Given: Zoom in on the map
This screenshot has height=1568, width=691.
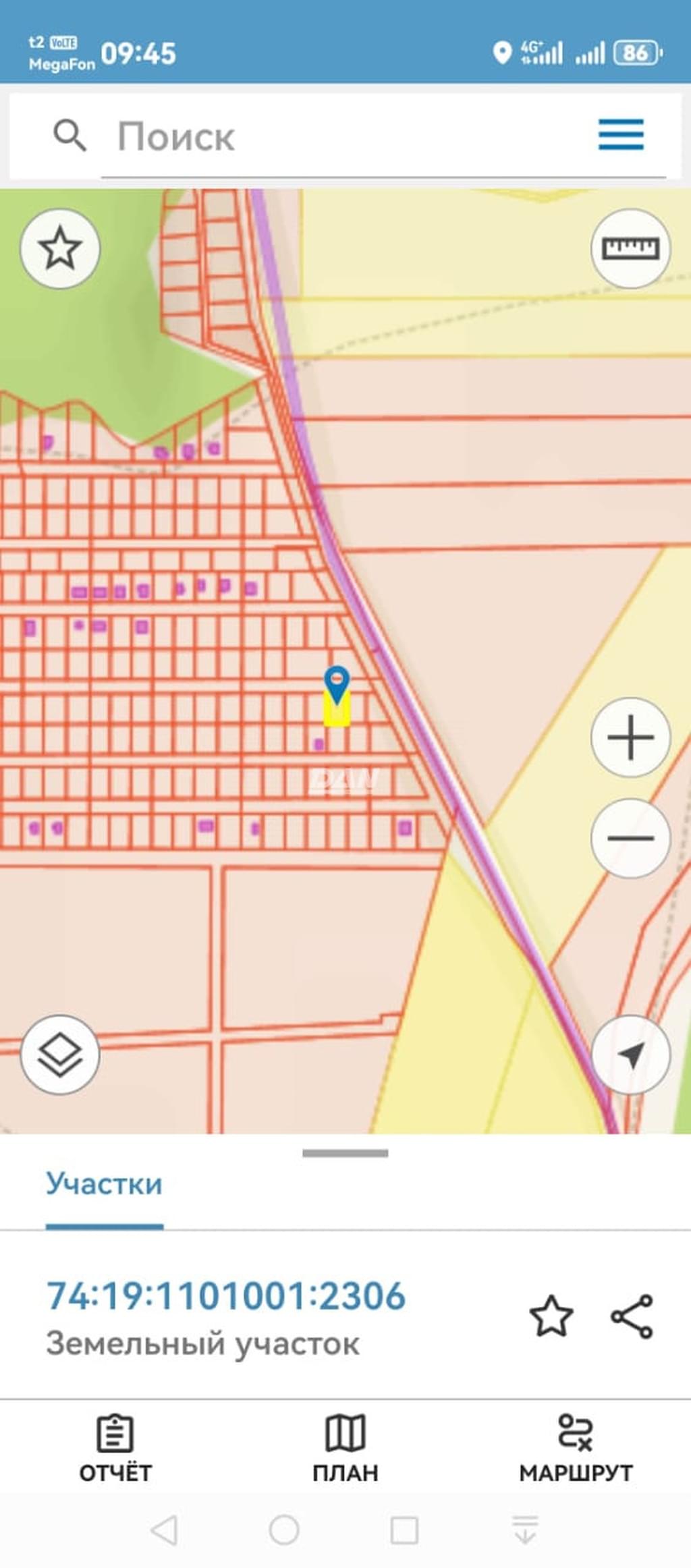Looking at the screenshot, I should tap(630, 737).
